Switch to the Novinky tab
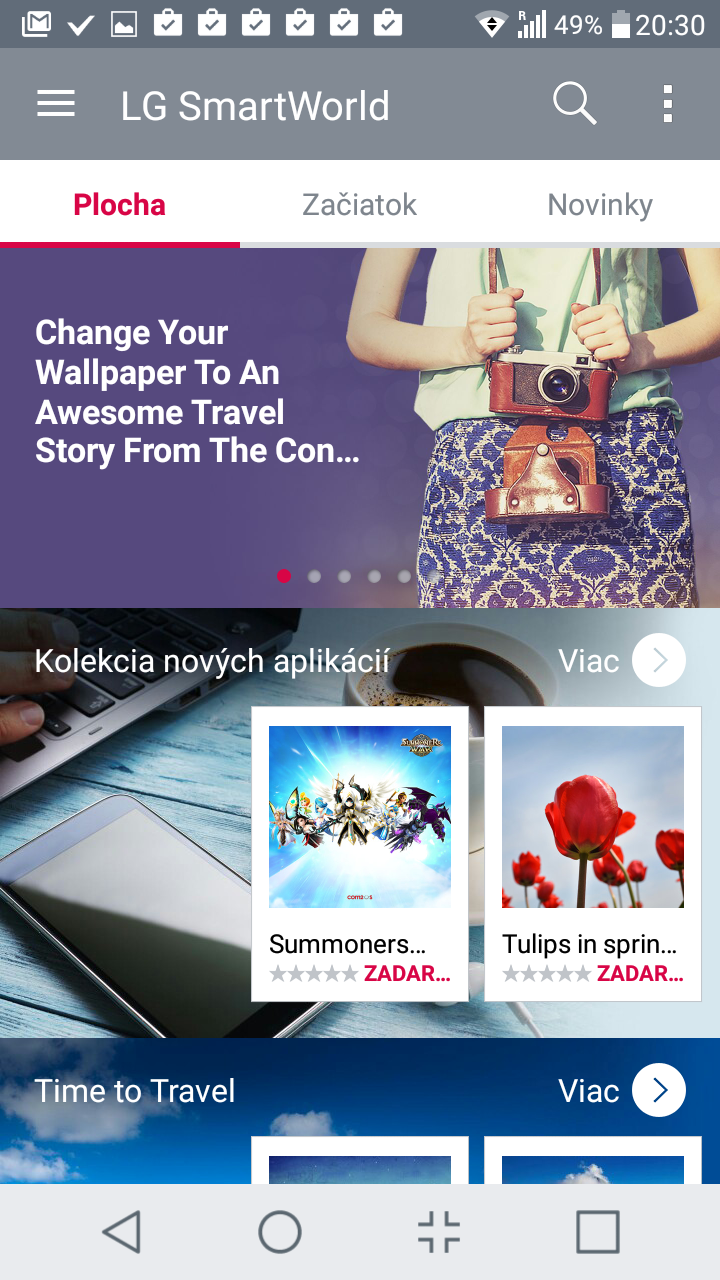 [x=600, y=205]
